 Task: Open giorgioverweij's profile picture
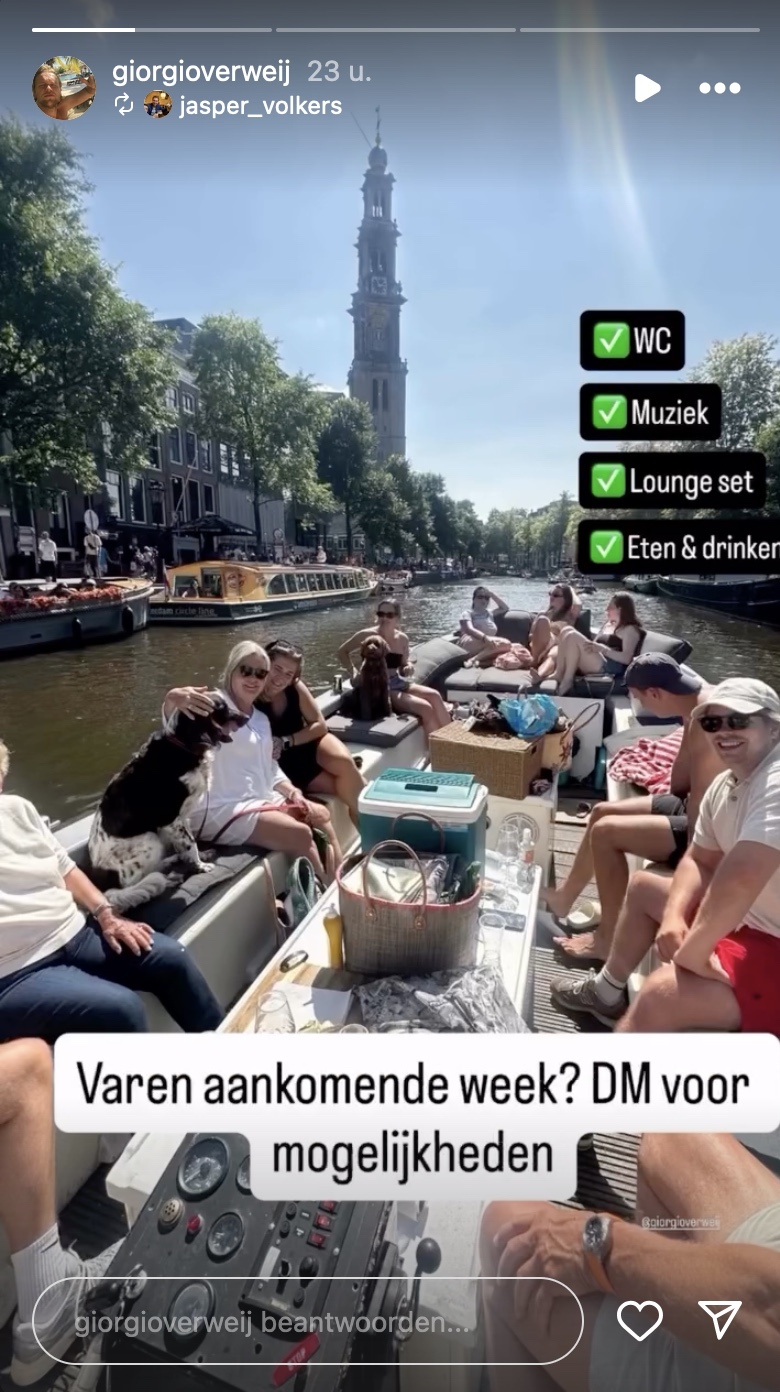pyautogui.click(x=64, y=88)
